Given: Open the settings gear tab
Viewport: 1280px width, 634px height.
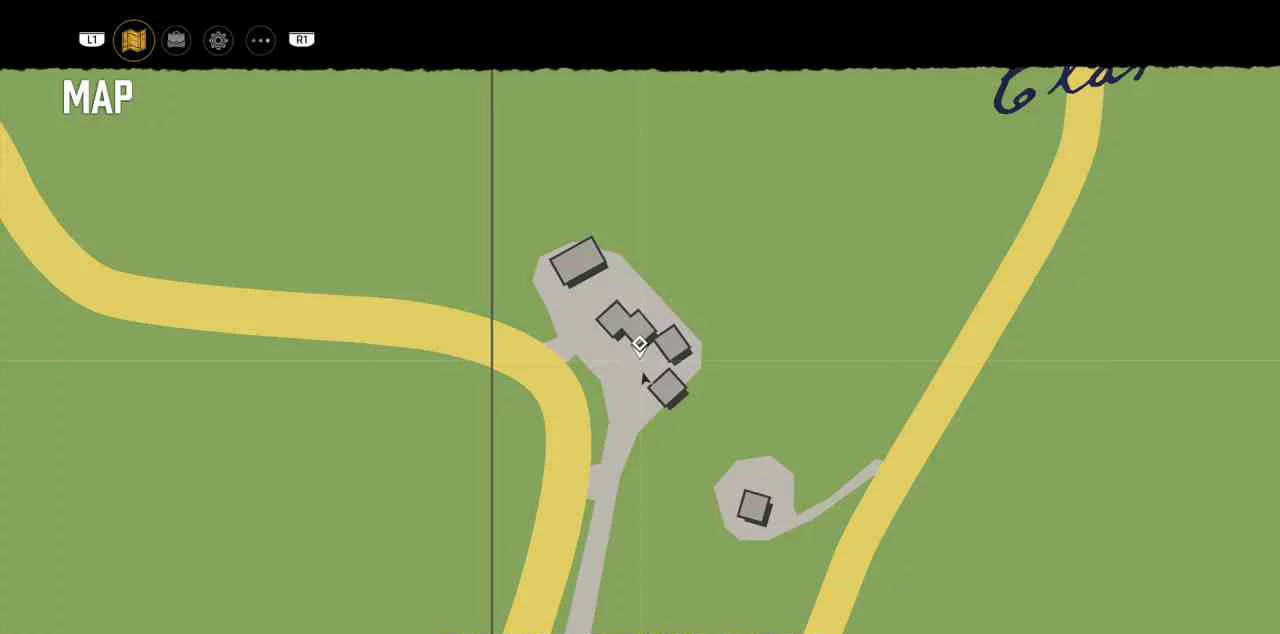Looking at the screenshot, I should [218, 40].
